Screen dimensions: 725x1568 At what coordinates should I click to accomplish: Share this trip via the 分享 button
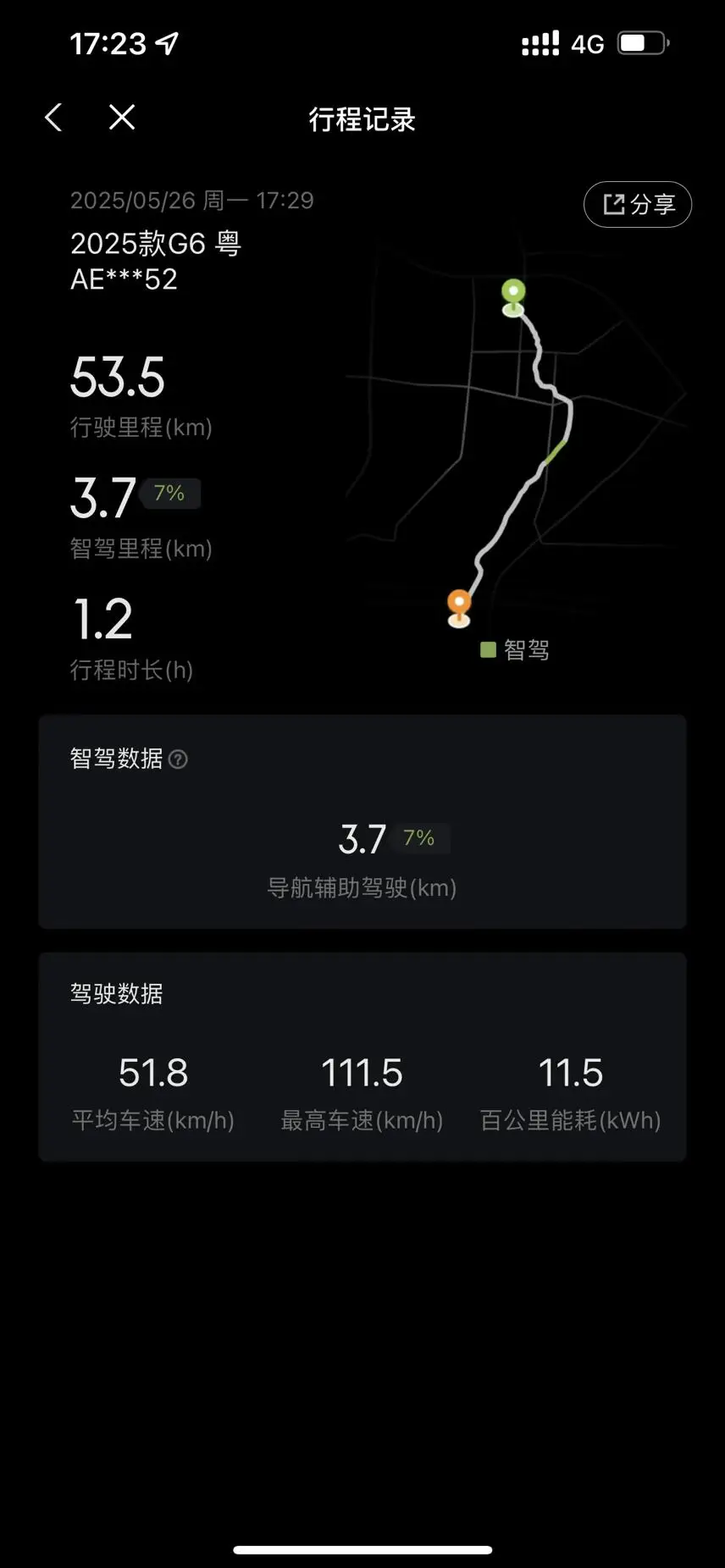[638, 204]
